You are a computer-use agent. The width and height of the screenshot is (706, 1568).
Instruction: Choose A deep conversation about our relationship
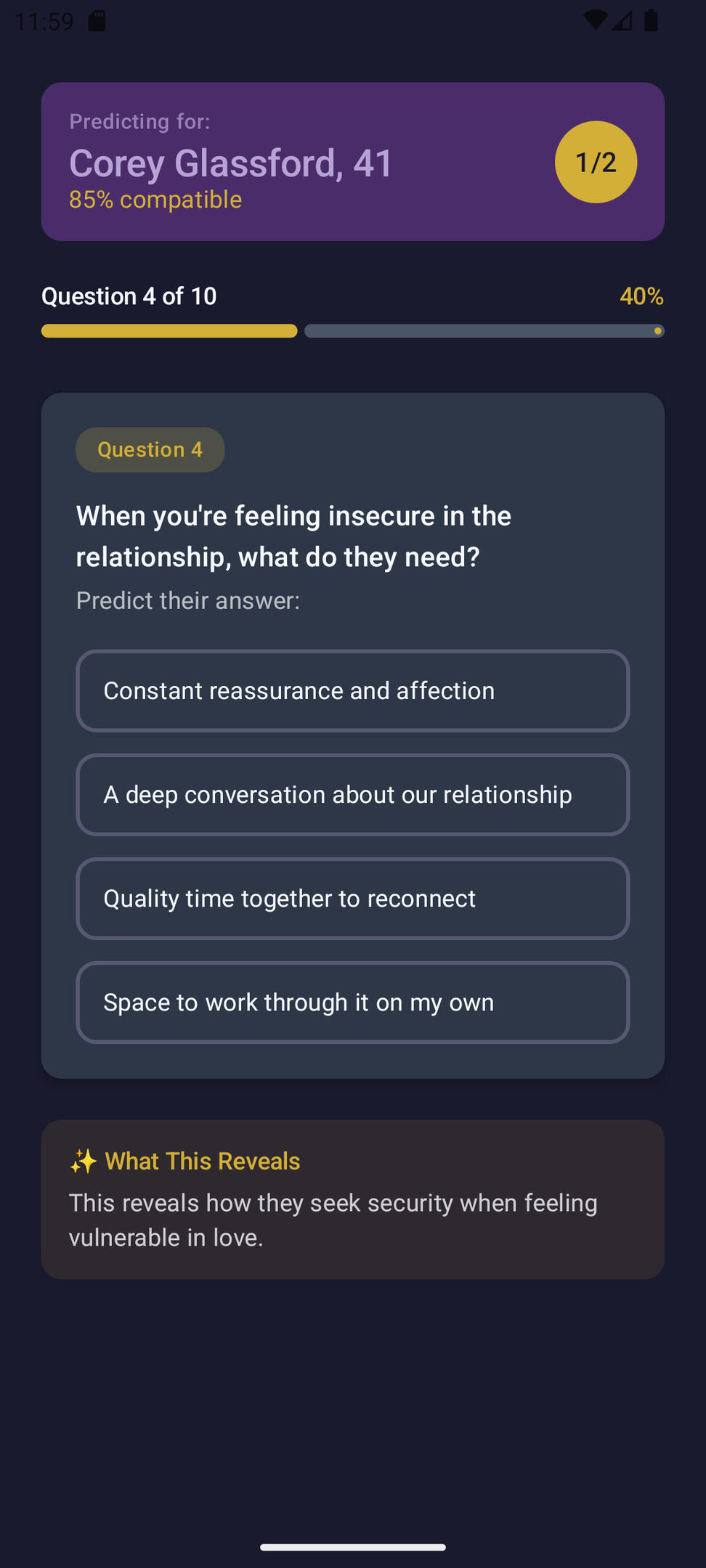click(x=352, y=794)
